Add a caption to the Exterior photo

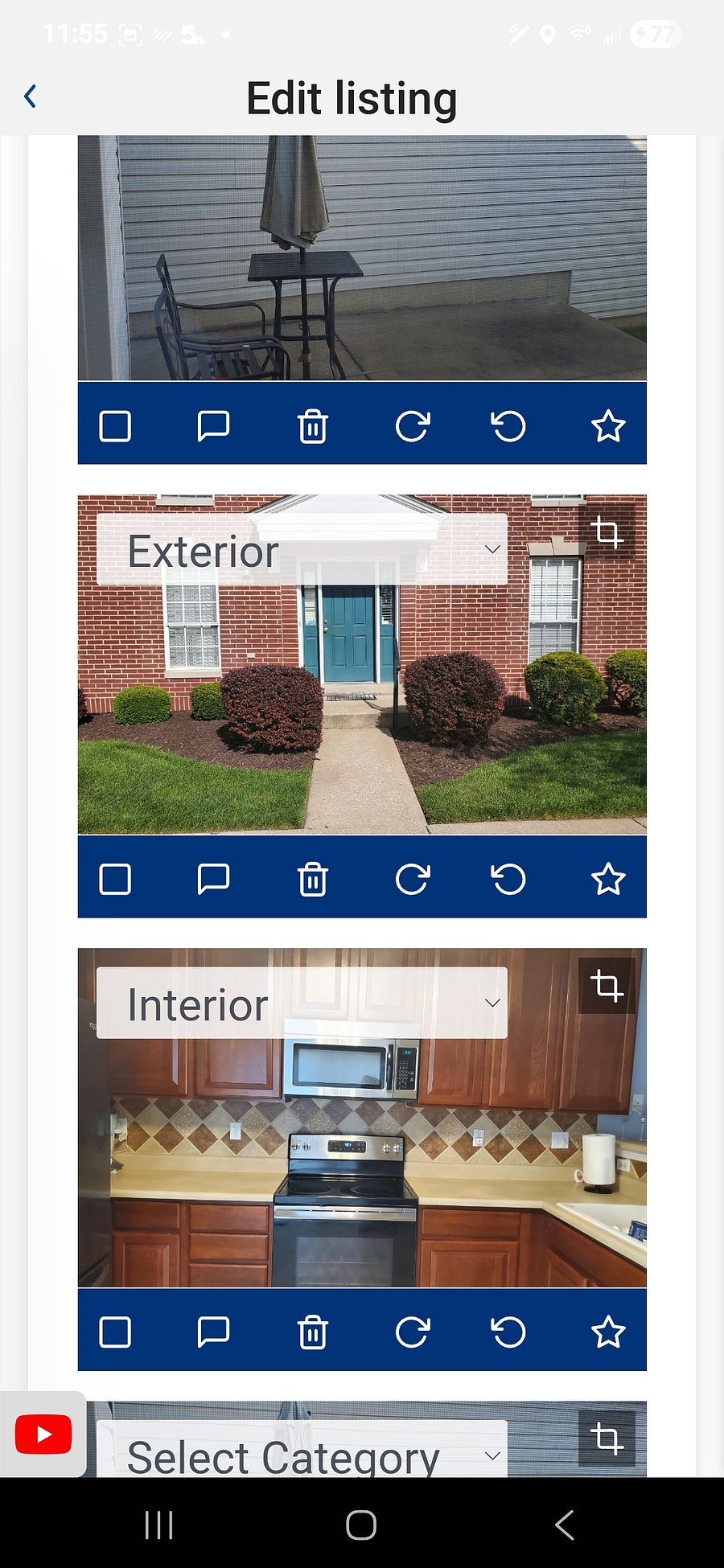pyautogui.click(x=213, y=879)
